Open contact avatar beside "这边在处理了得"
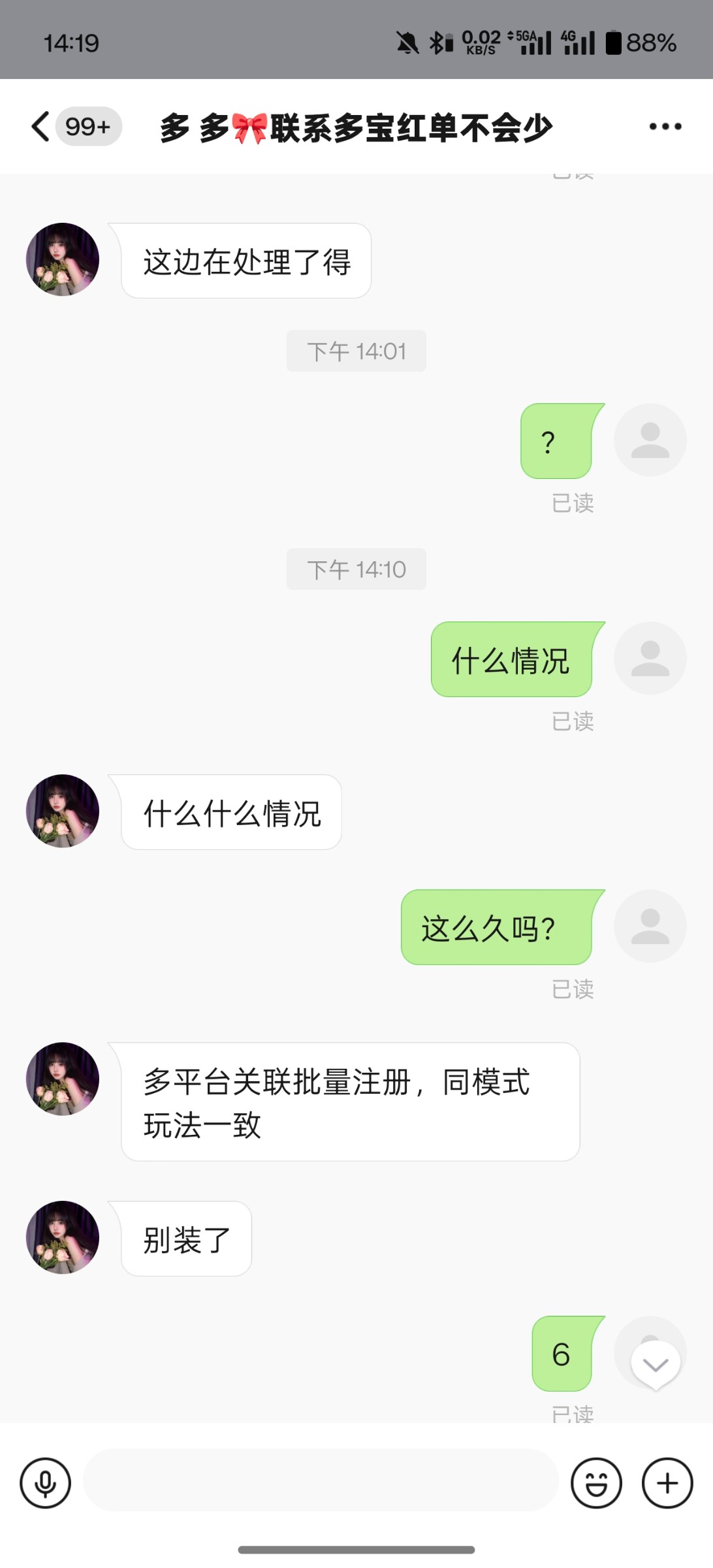This screenshot has width=713, height=1568. pos(63,259)
